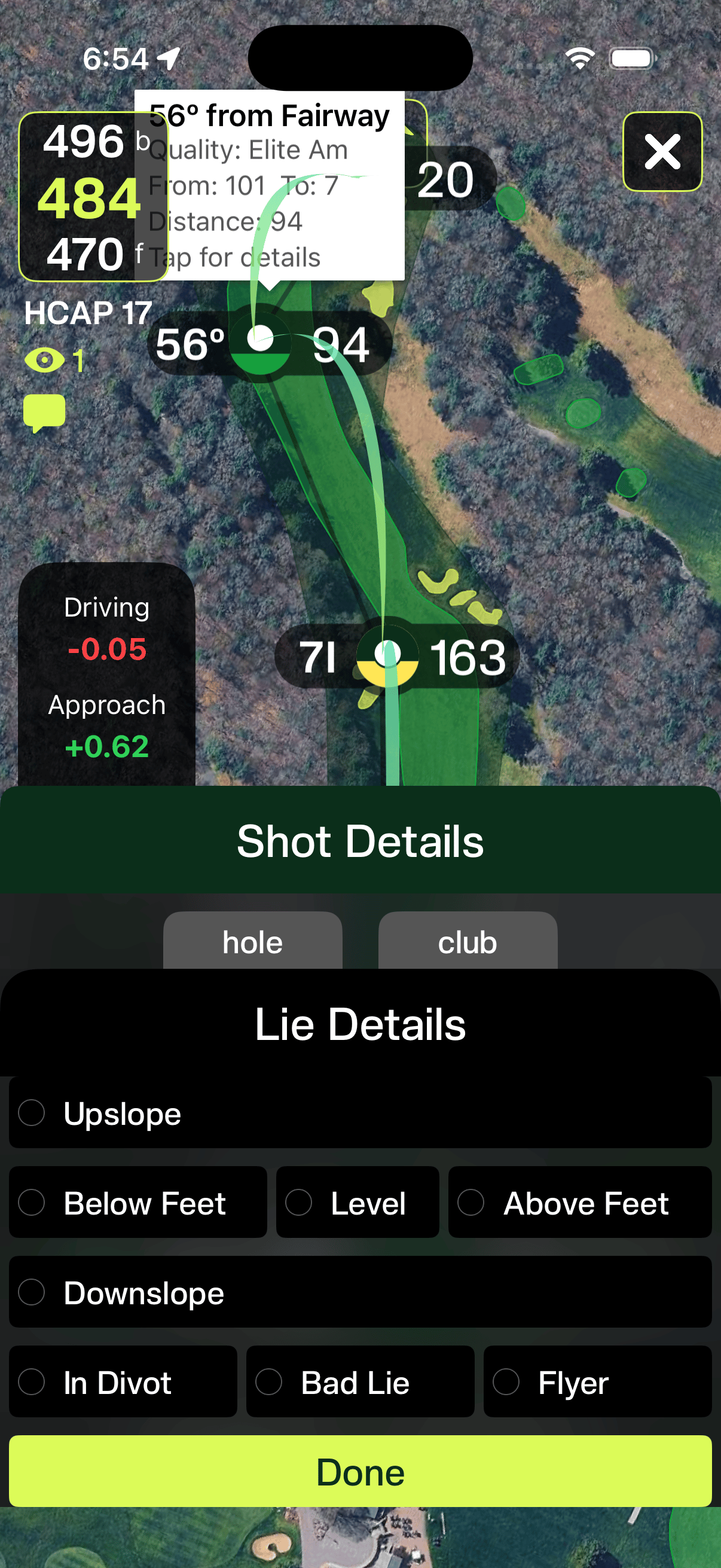The height and width of the screenshot is (1568, 721).
Task: Select the Upslope lie option
Action: (360, 1113)
